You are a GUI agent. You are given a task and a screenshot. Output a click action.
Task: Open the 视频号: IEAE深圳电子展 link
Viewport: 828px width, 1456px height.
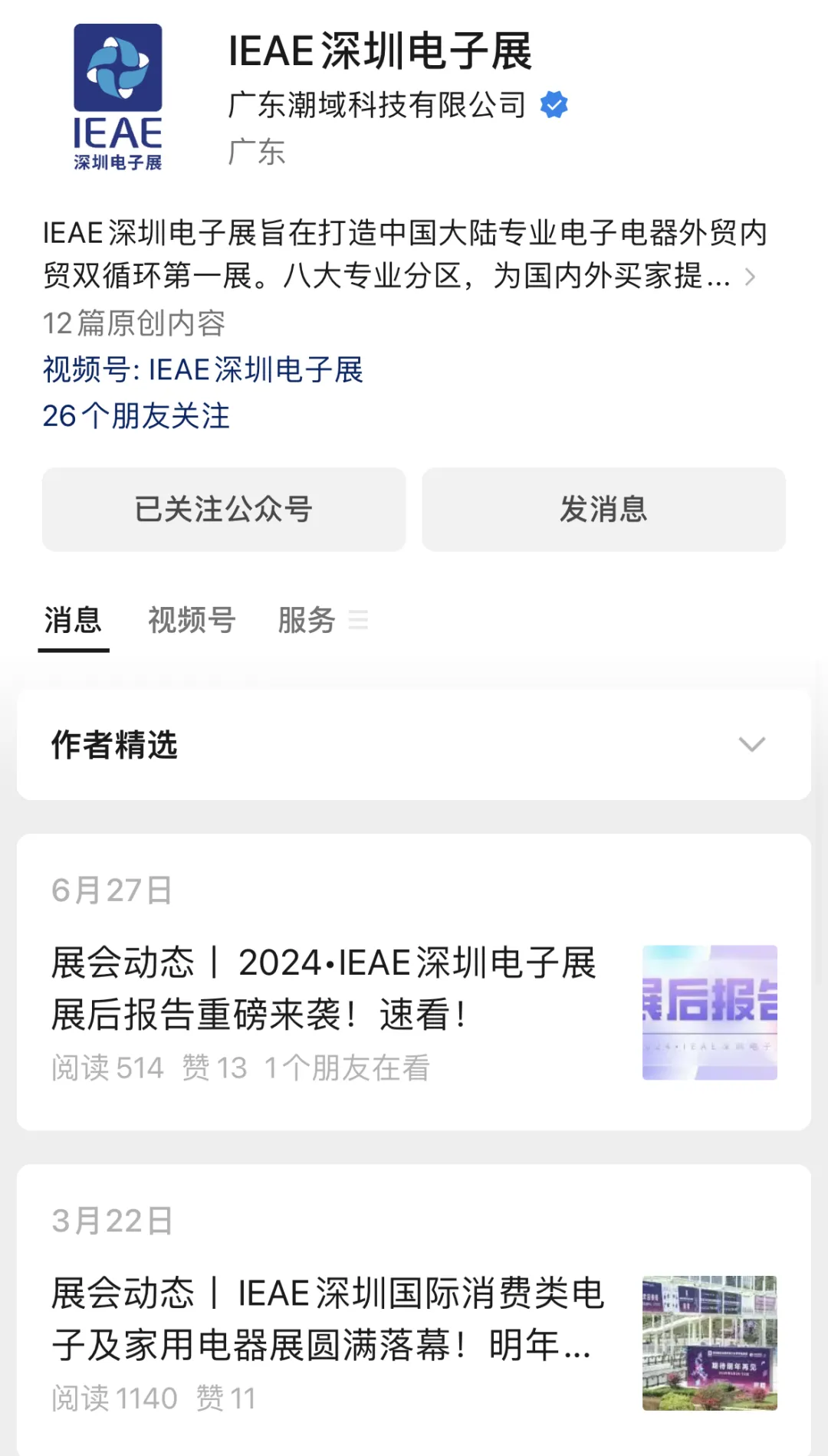tap(203, 370)
